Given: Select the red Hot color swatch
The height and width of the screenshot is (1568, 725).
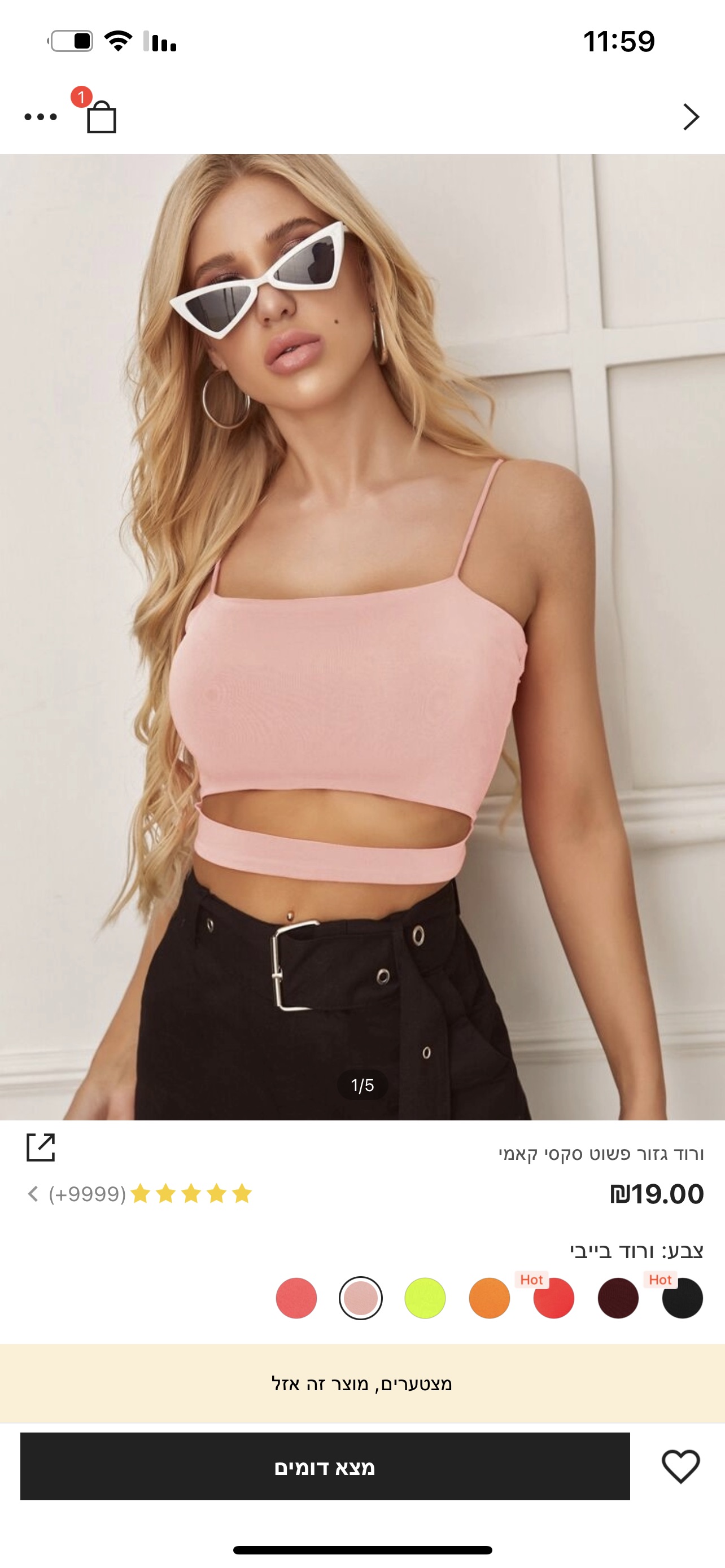Looking at the screenshot, I should (554, 1298).
